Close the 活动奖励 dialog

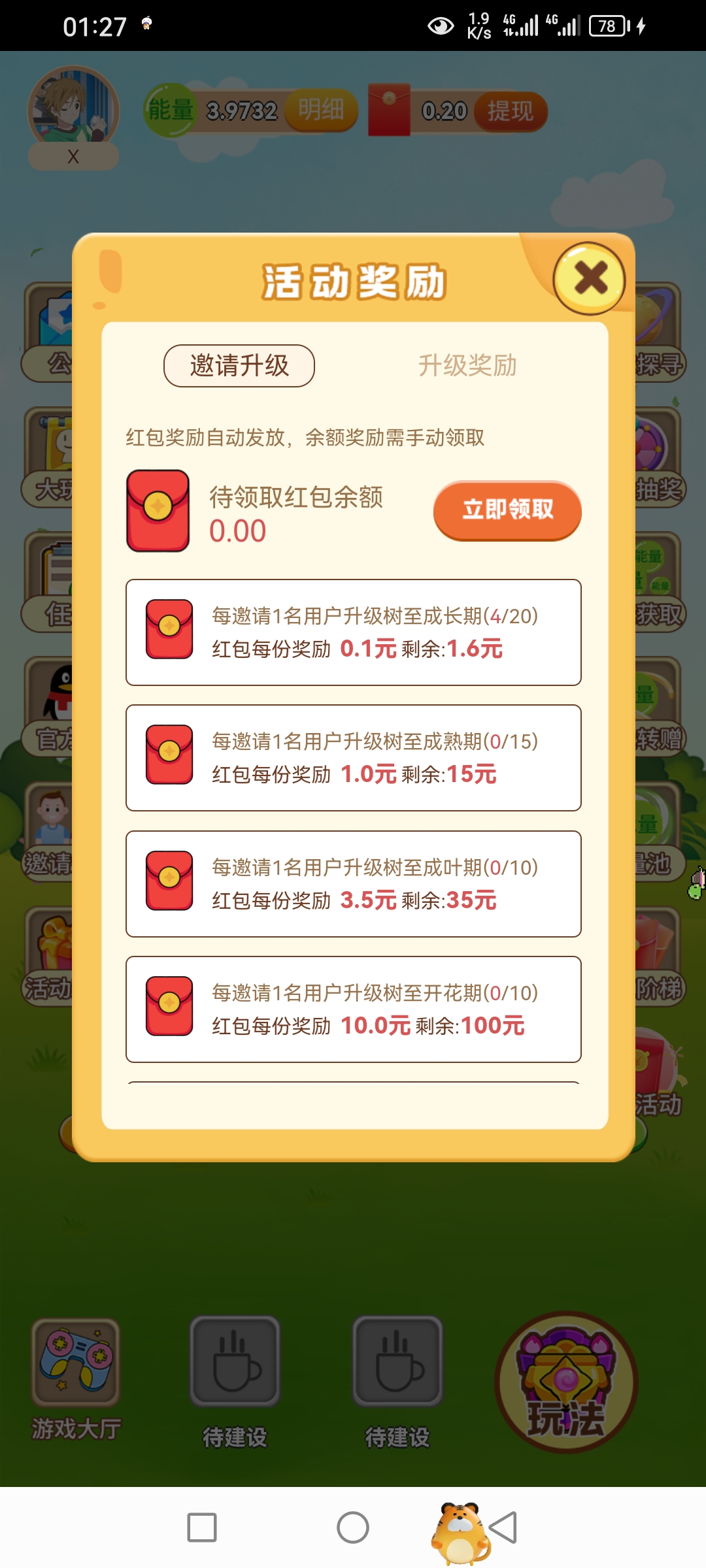[x=590, y=279]
